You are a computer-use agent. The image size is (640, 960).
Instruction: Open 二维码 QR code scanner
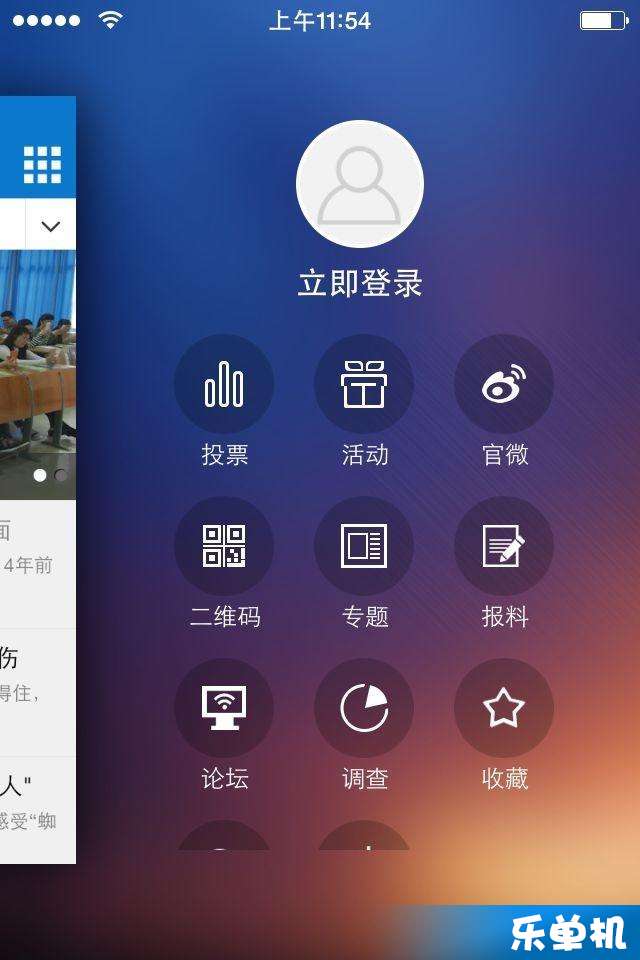coord(224,546)
